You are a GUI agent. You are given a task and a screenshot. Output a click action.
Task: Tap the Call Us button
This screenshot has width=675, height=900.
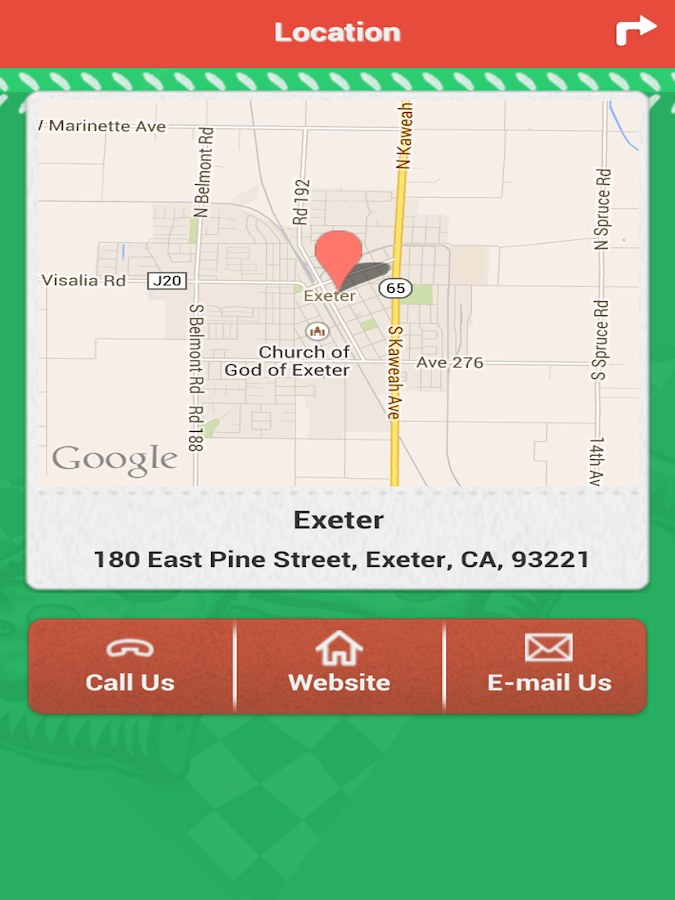click(x=130, y=666)
